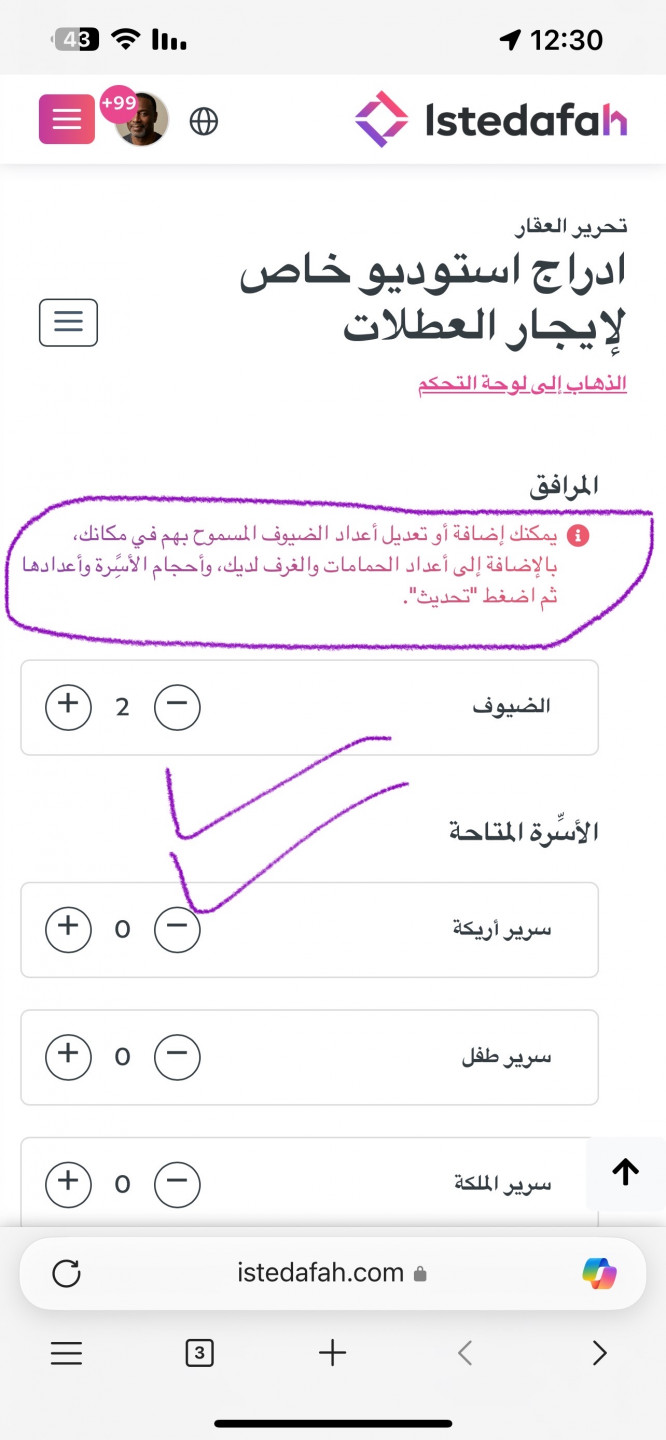The width and height of the screenshot is (666, 1440).
Task: Tap the globe language switcher icon
Action: point(204,121)
